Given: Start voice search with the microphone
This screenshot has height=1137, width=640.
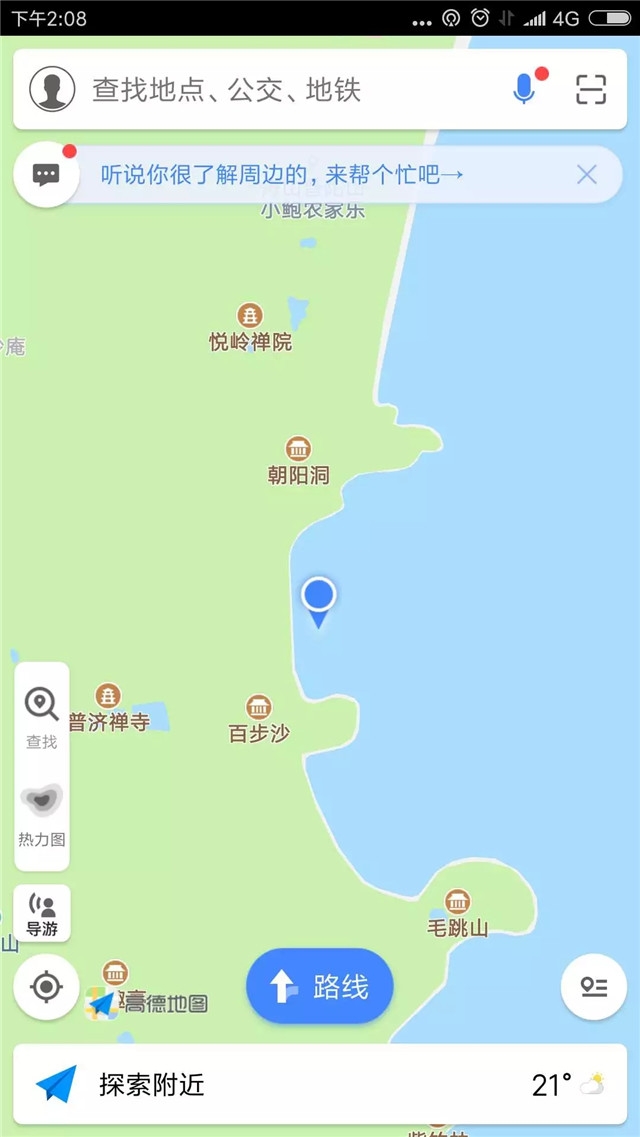Looking at the screenshot, I should tap(524, 89).
